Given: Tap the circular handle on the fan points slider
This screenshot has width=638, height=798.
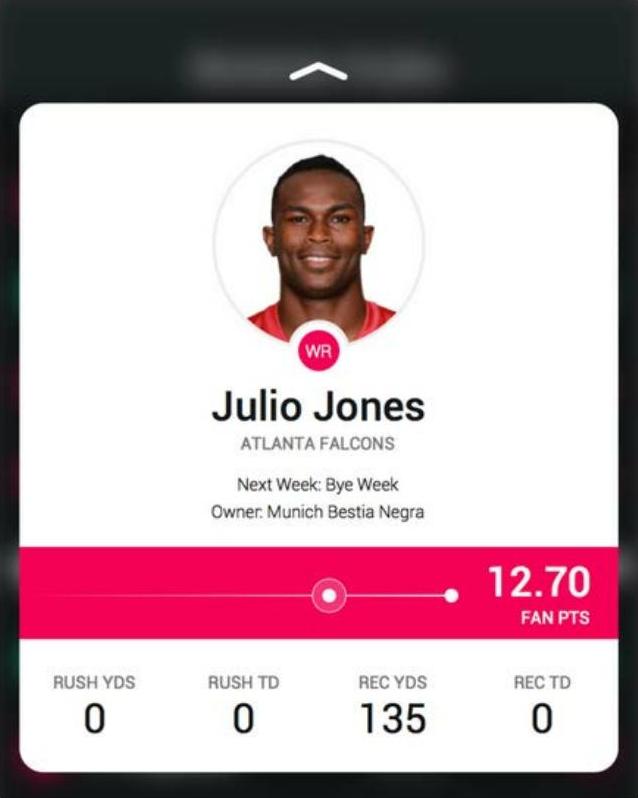Looking at the screenshot, I should [x=328, y=596].
